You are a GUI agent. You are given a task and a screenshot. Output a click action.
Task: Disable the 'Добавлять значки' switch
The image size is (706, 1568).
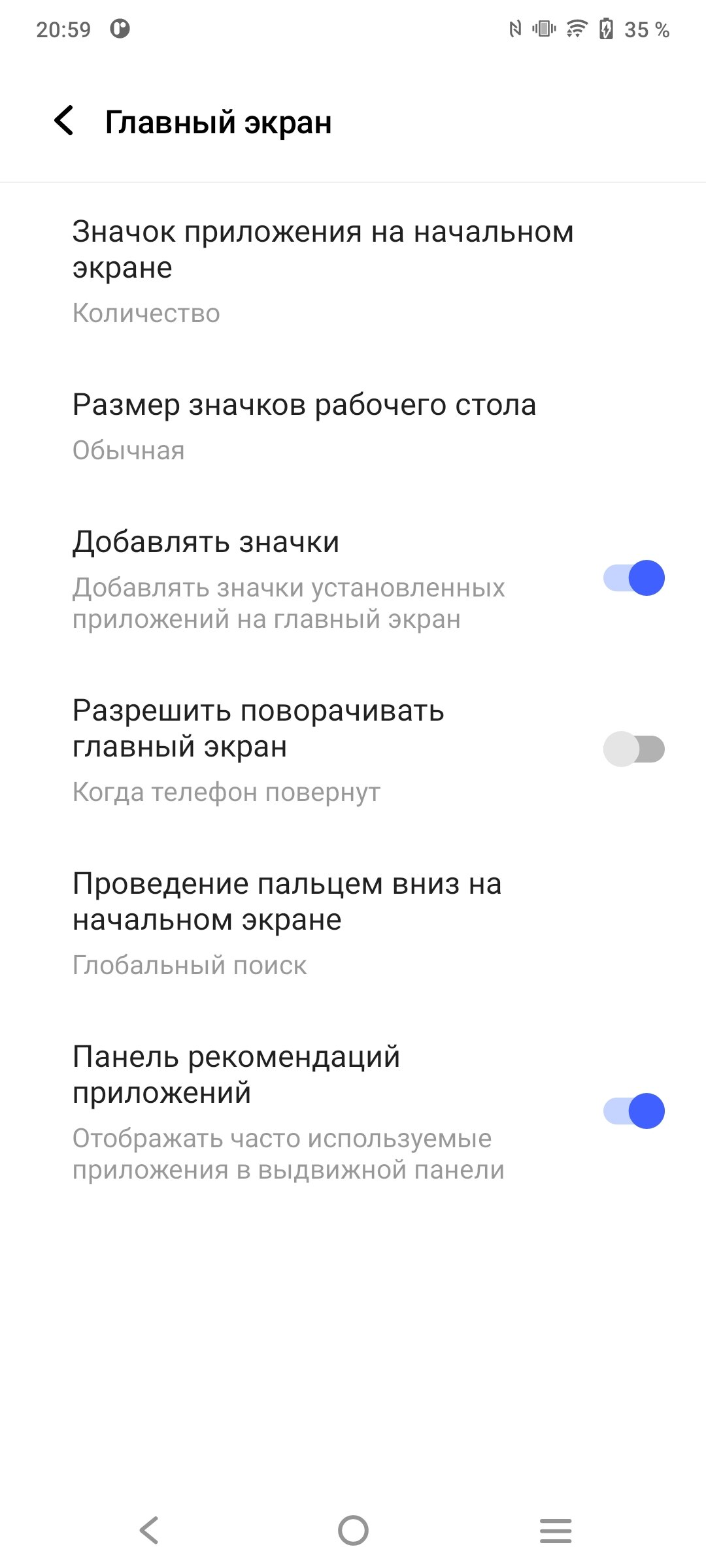(x=633, y=578)
